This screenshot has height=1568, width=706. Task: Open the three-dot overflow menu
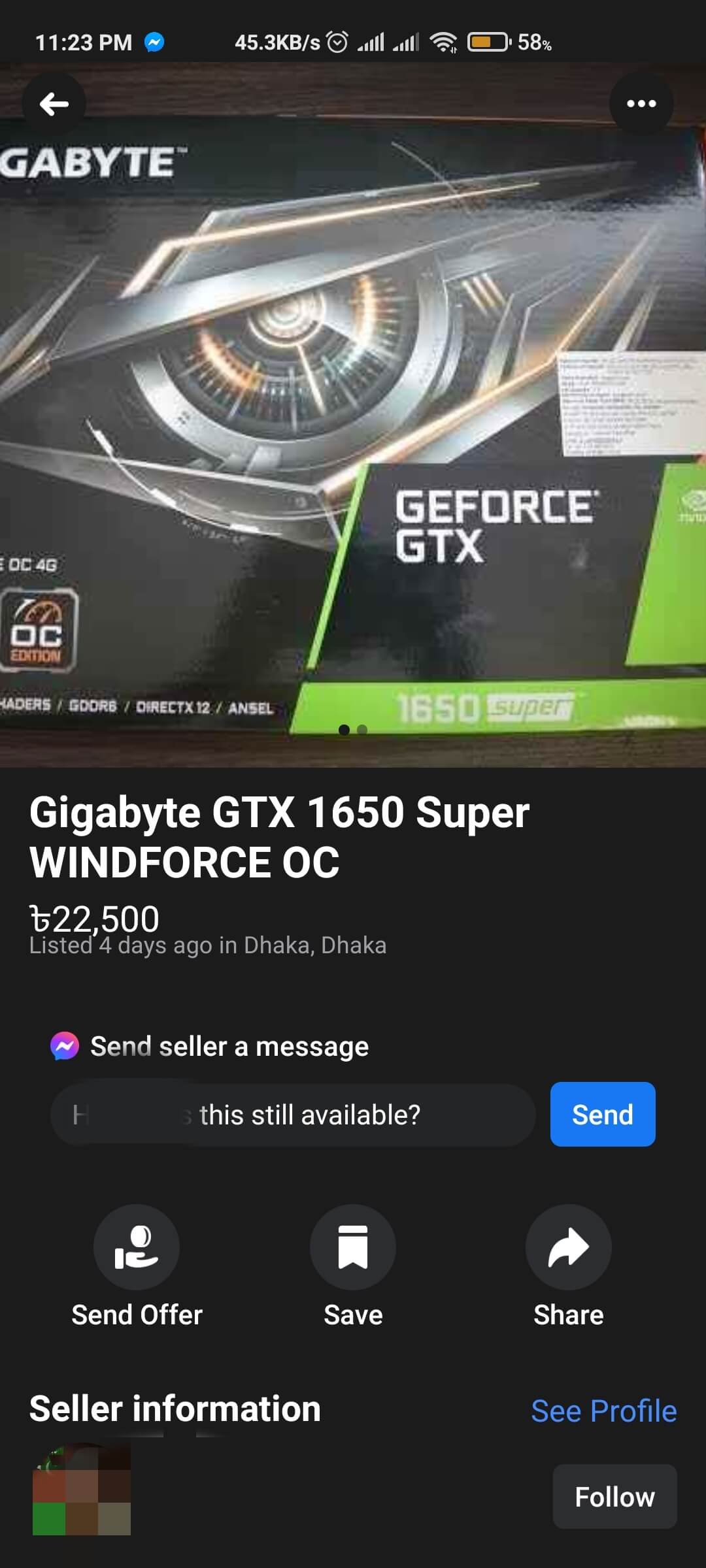pos(641,104)
